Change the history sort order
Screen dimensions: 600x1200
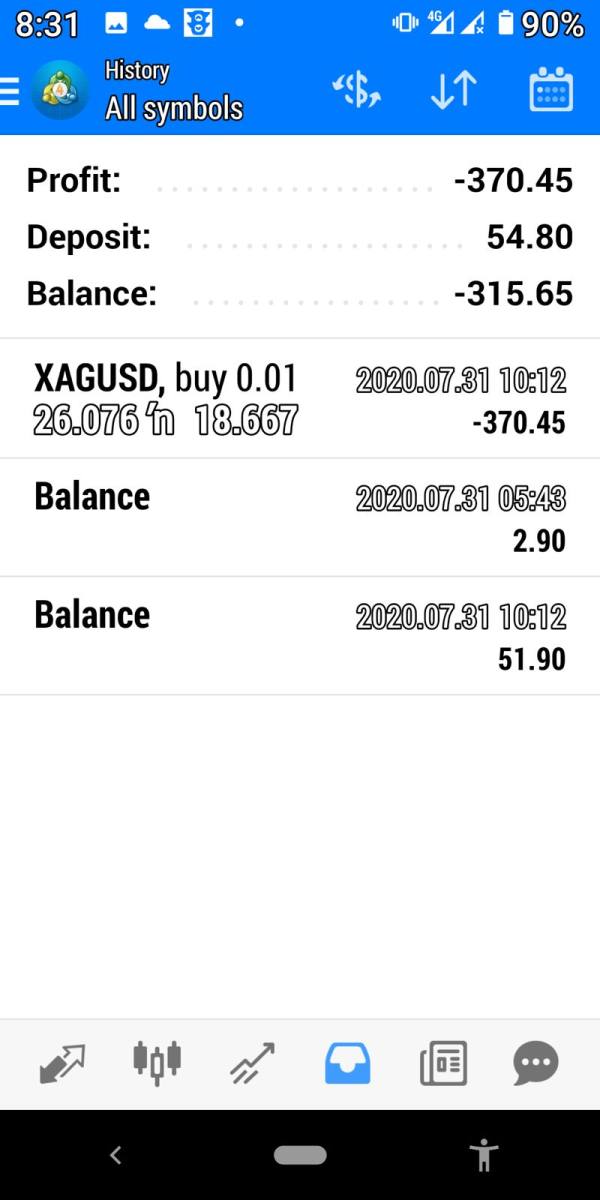tap(453, 92)
